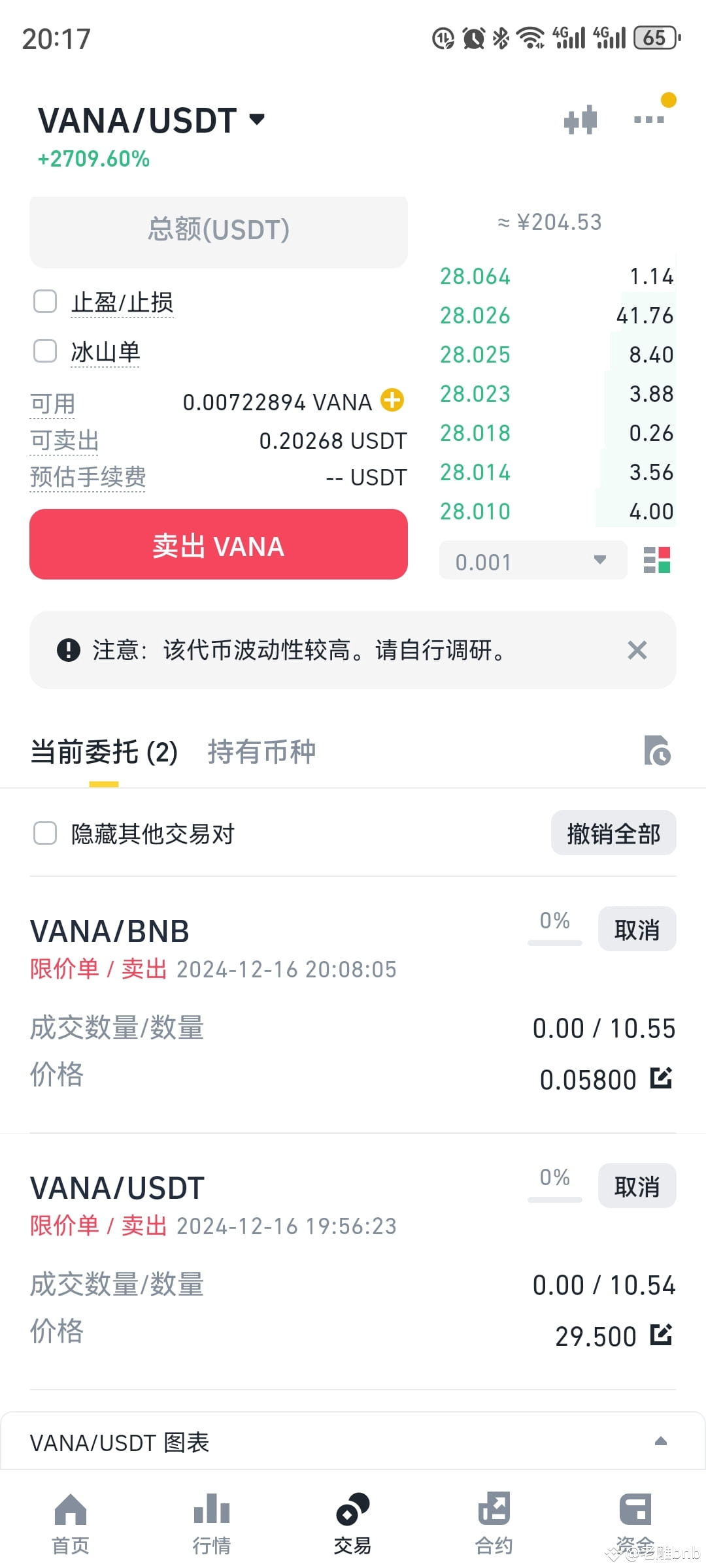This screenshot has width=706, height=1568.
Task: Open the candlestick chart view icon
Action: click(580, 118)
